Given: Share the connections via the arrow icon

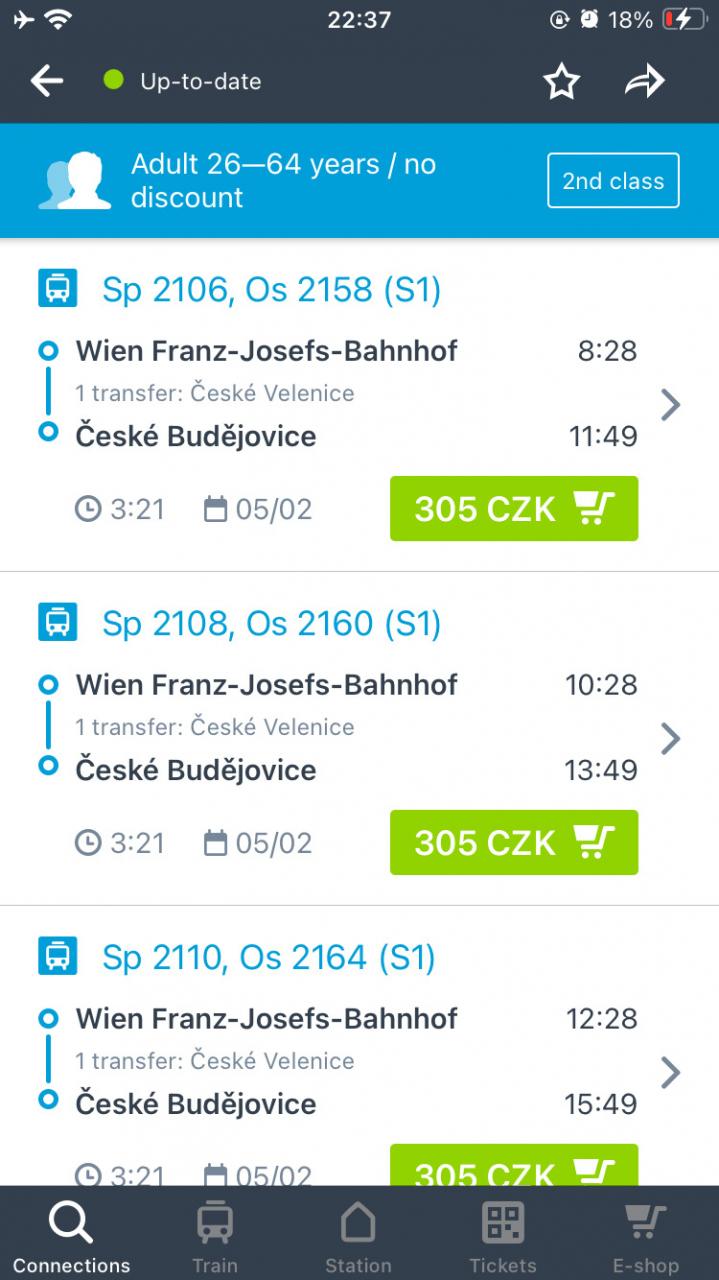Looking at the screenshot, I should pos(645,81).
